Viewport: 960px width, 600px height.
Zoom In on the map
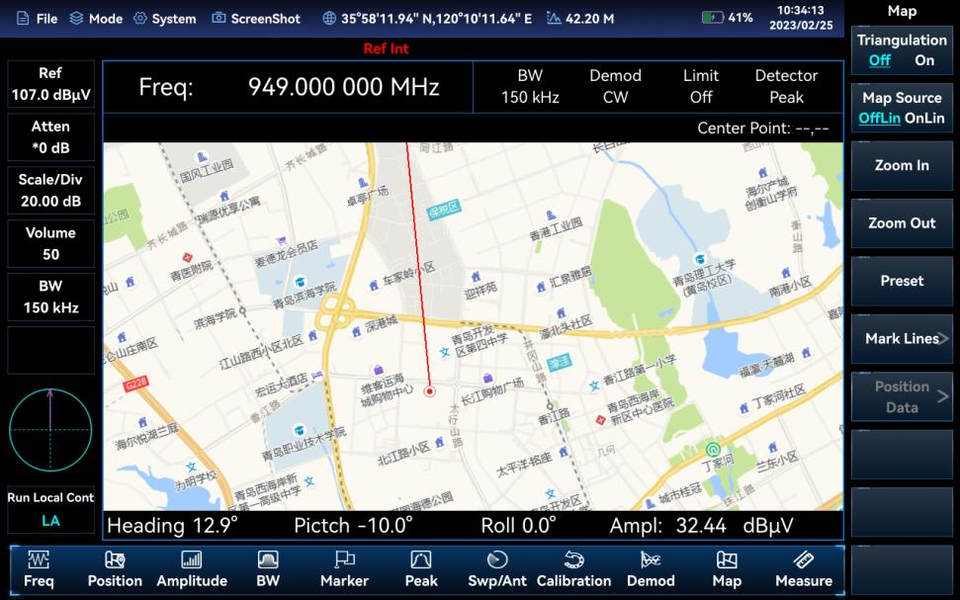902,165
